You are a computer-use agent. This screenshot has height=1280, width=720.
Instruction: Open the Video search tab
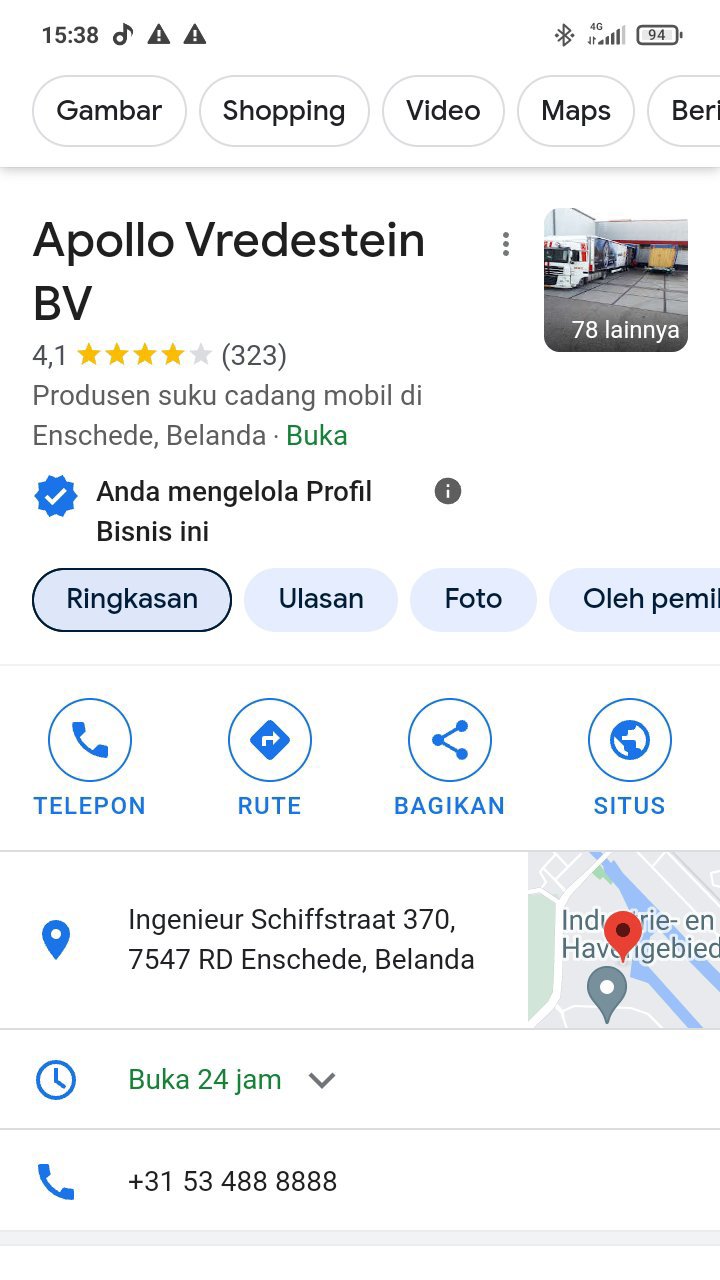click(x=443, y=111)
